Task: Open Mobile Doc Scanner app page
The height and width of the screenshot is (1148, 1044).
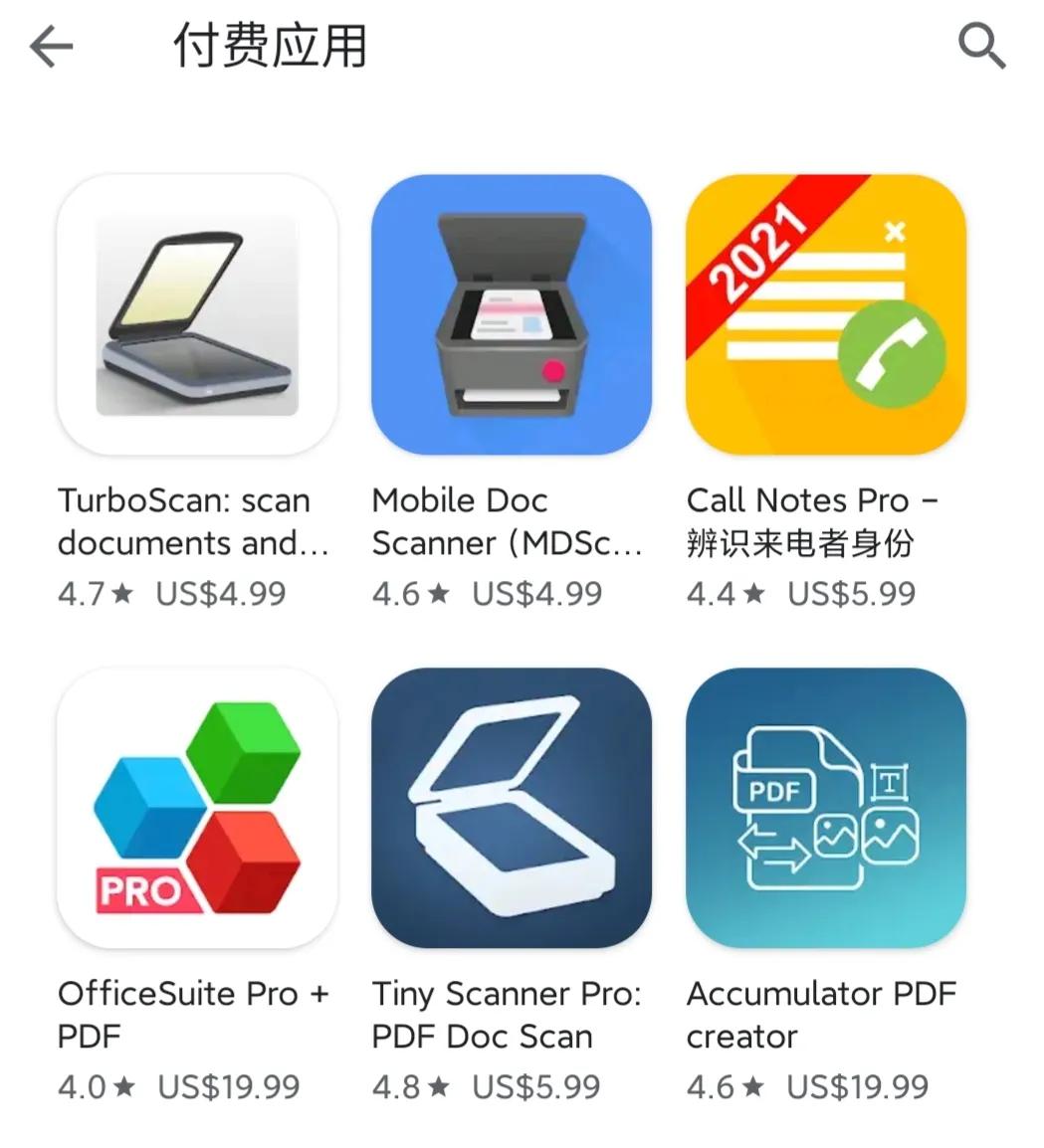Action: tap(512, 315)
